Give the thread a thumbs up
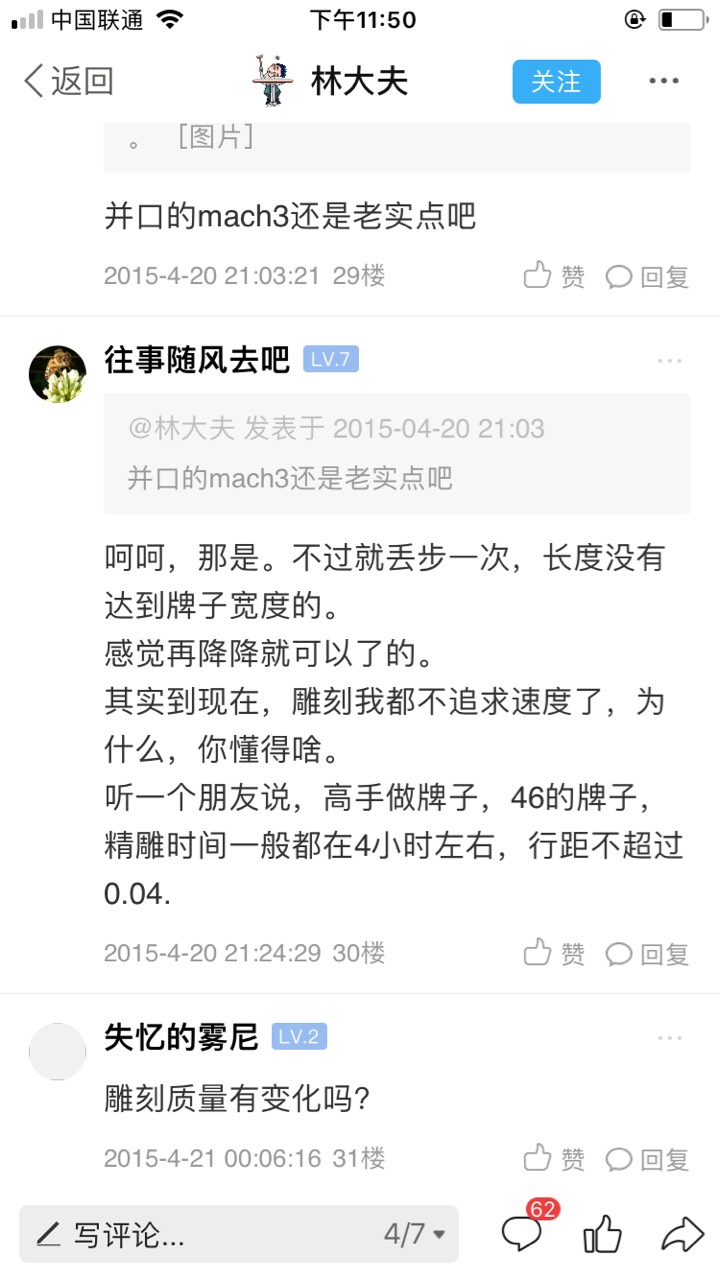The width and height of the screenshot is (720, 1280). click(602, 1234)
